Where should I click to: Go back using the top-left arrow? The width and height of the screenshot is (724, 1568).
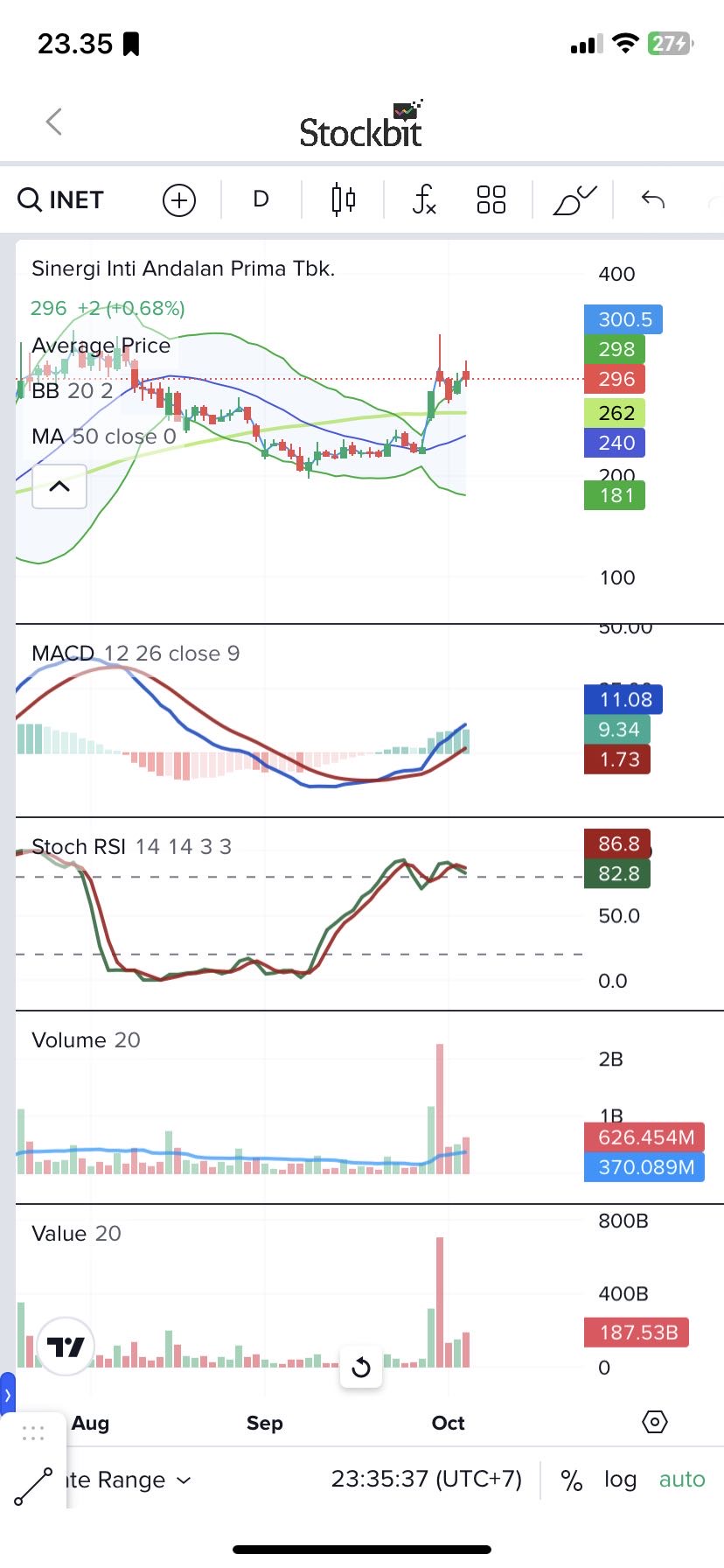(54, 122)
